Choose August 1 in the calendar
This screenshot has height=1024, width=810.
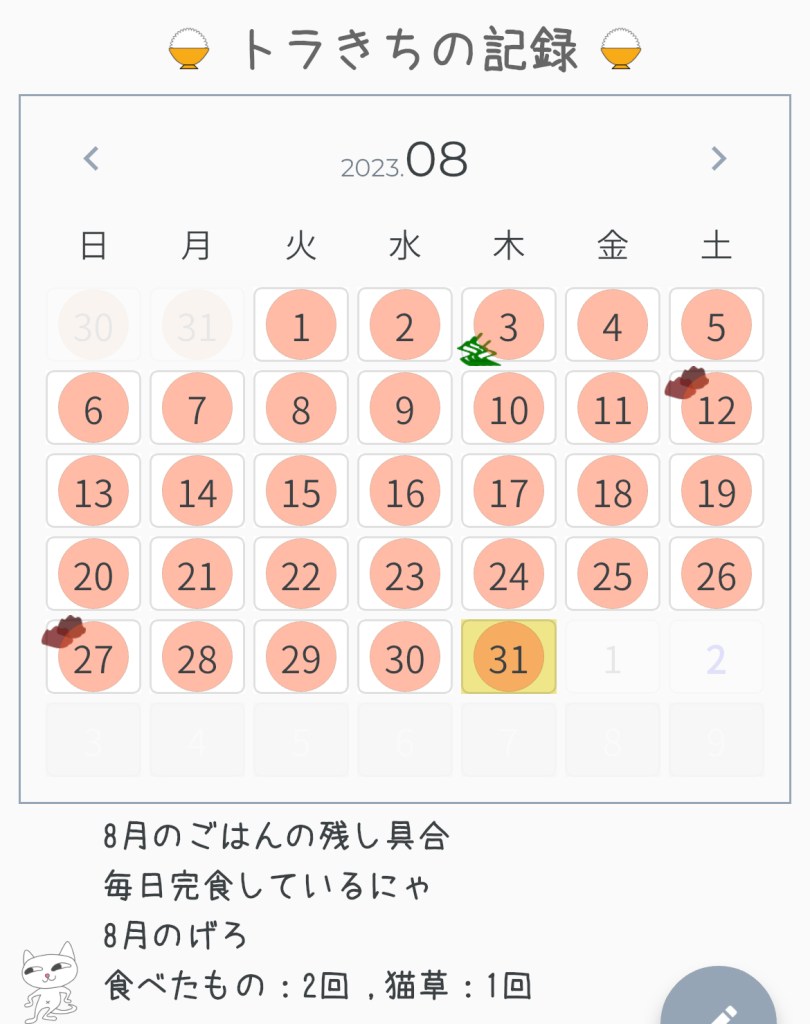click(x=301, y=325)
